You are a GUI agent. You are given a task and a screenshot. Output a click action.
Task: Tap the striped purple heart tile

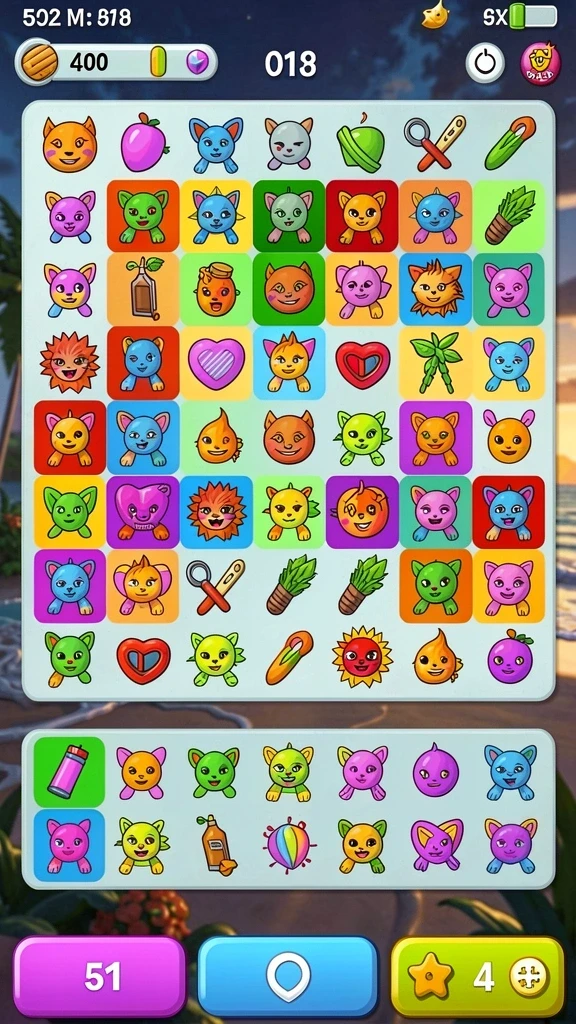216,363
